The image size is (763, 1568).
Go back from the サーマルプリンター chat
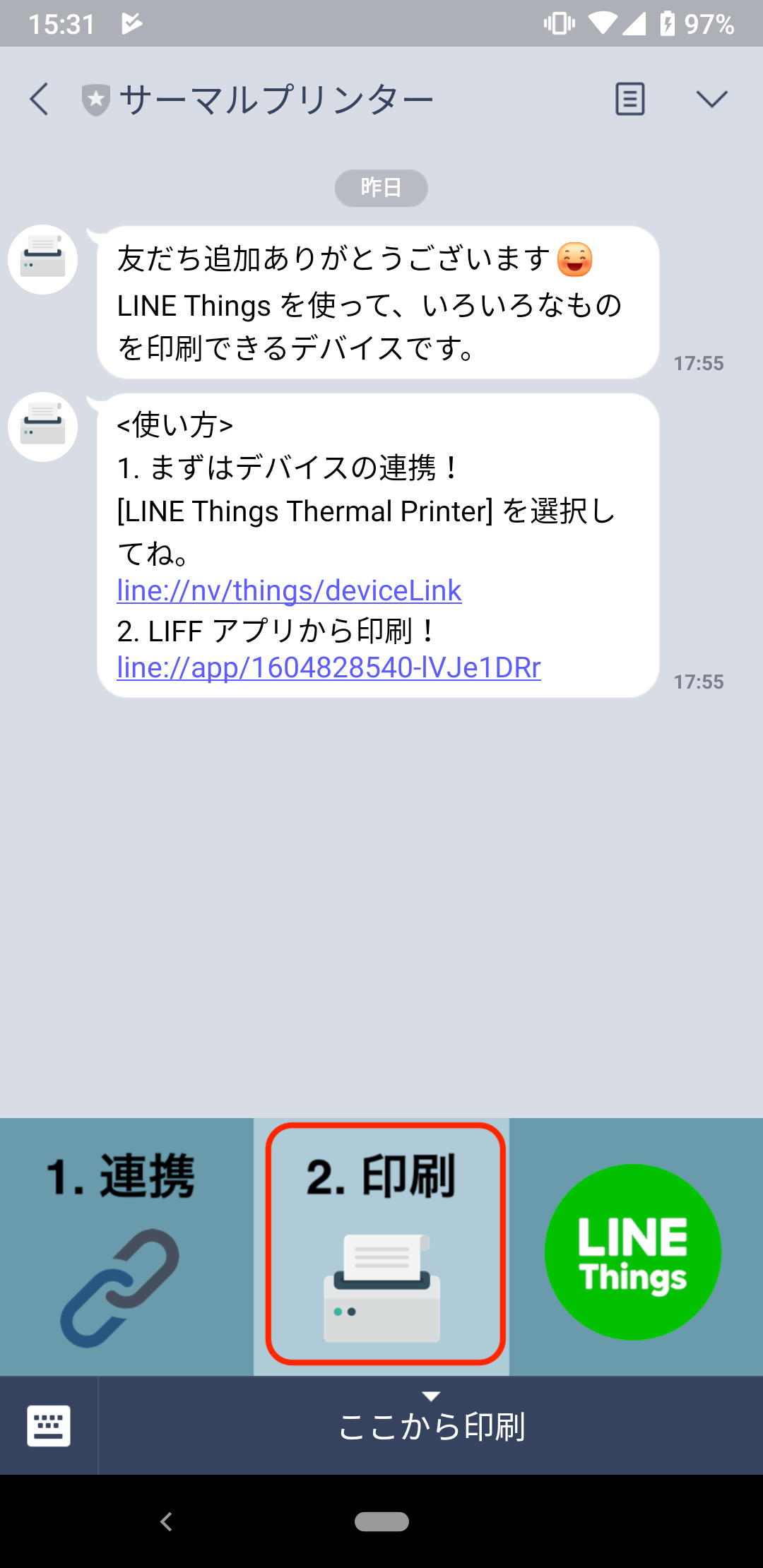tap(40, 99)
